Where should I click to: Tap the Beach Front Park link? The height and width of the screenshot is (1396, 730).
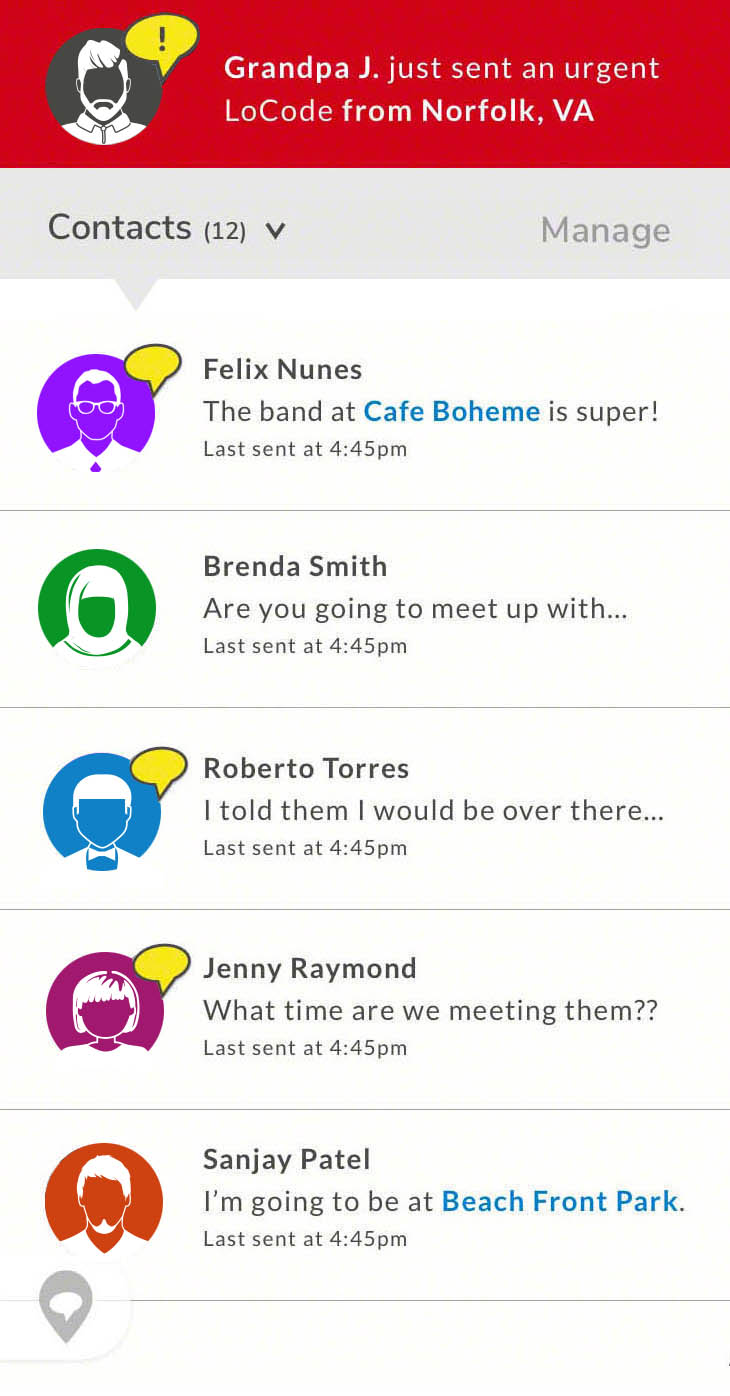pos(560,1201)
